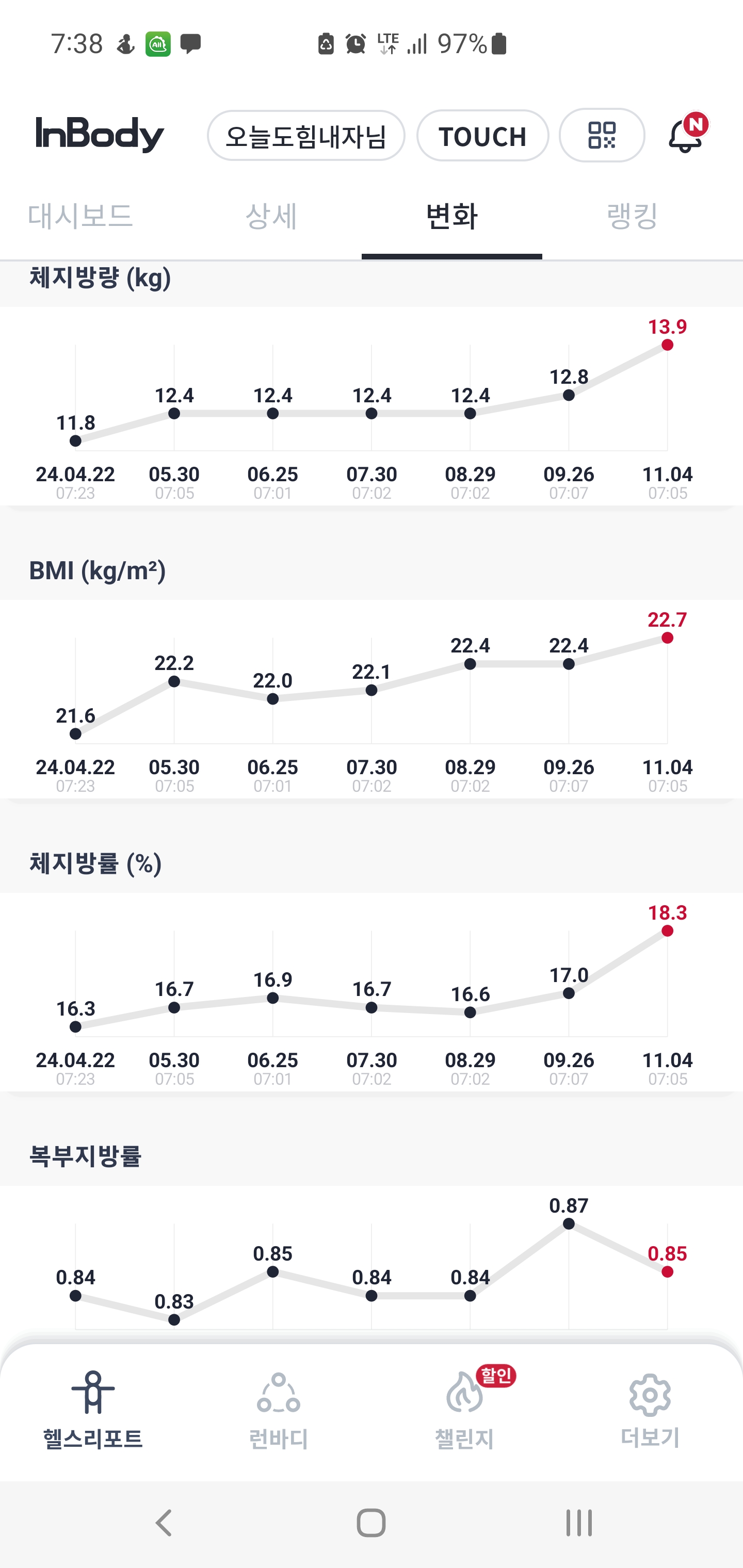Tap the TOUCH button

482,135
